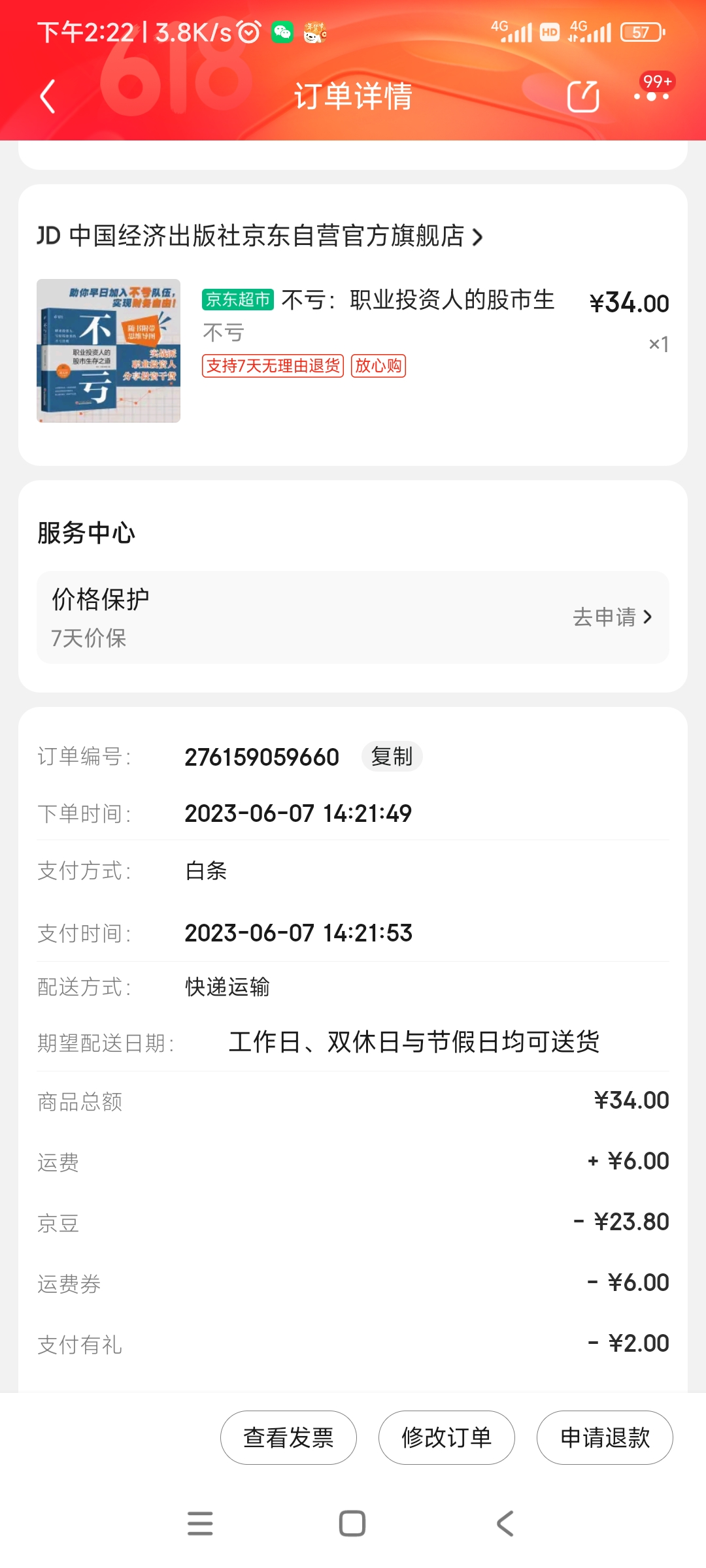
Task: Open the 不亏 book cover thumbnail
Action: coord(109,351)
